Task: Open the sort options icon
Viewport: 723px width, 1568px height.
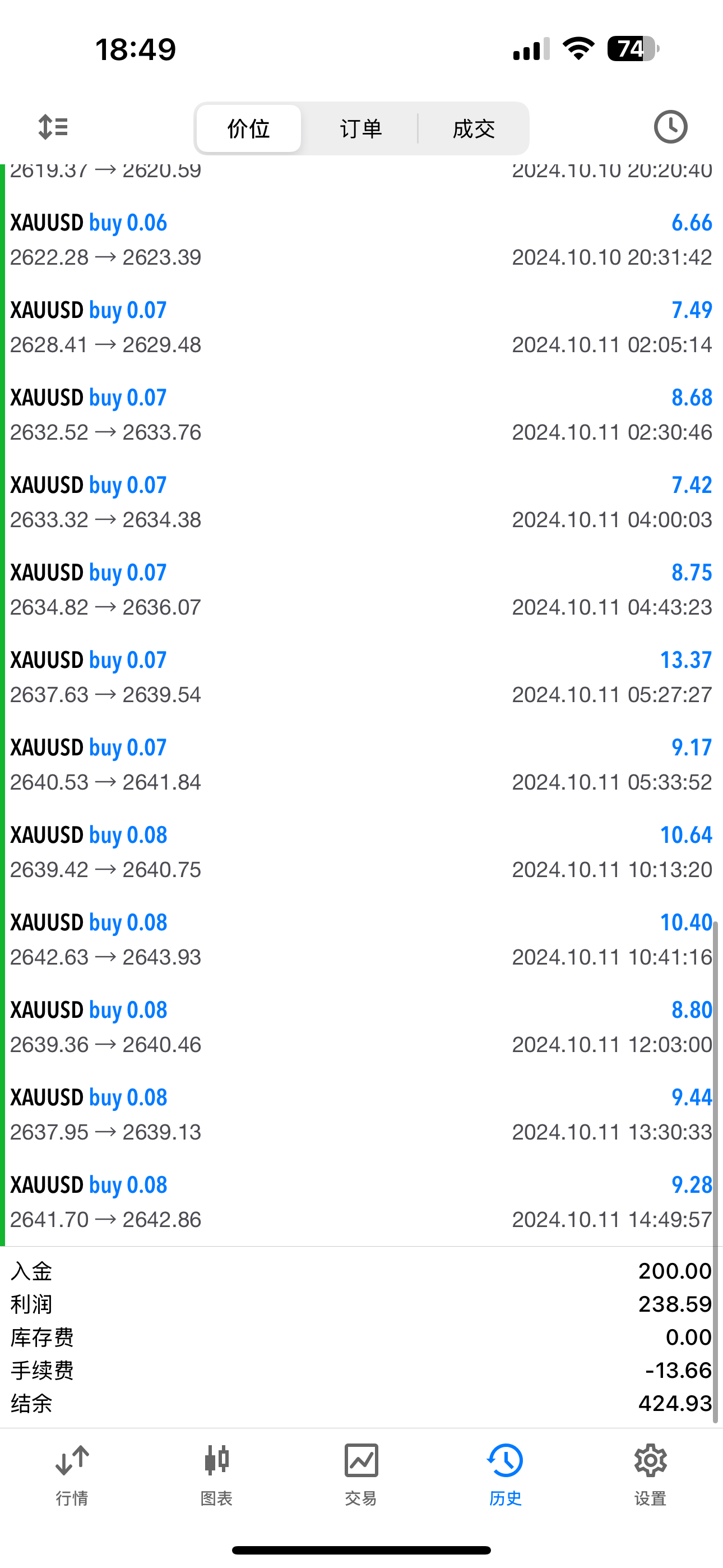Action: [x=53, y=127]
